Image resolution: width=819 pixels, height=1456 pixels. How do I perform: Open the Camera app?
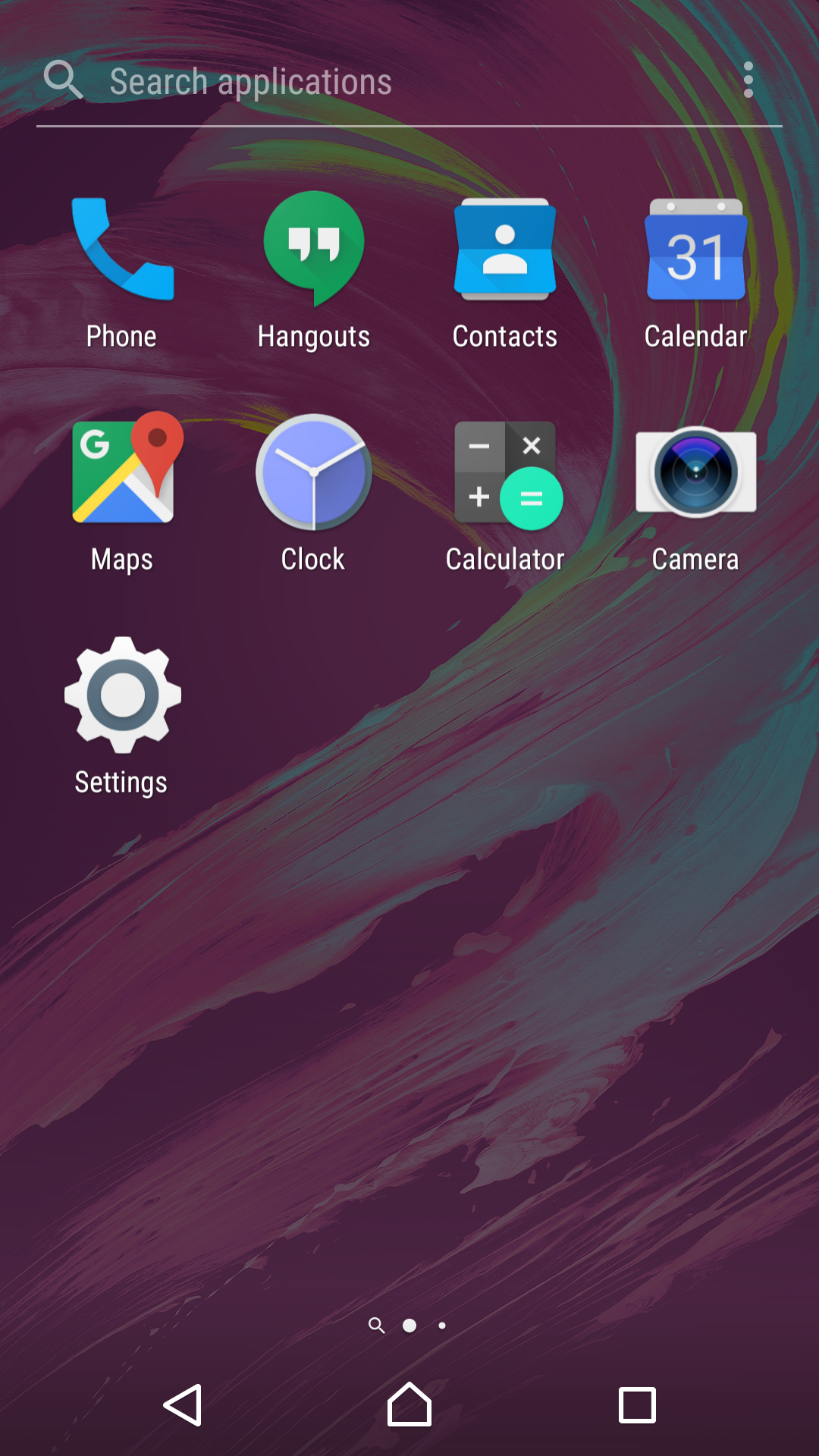[696, 494]
